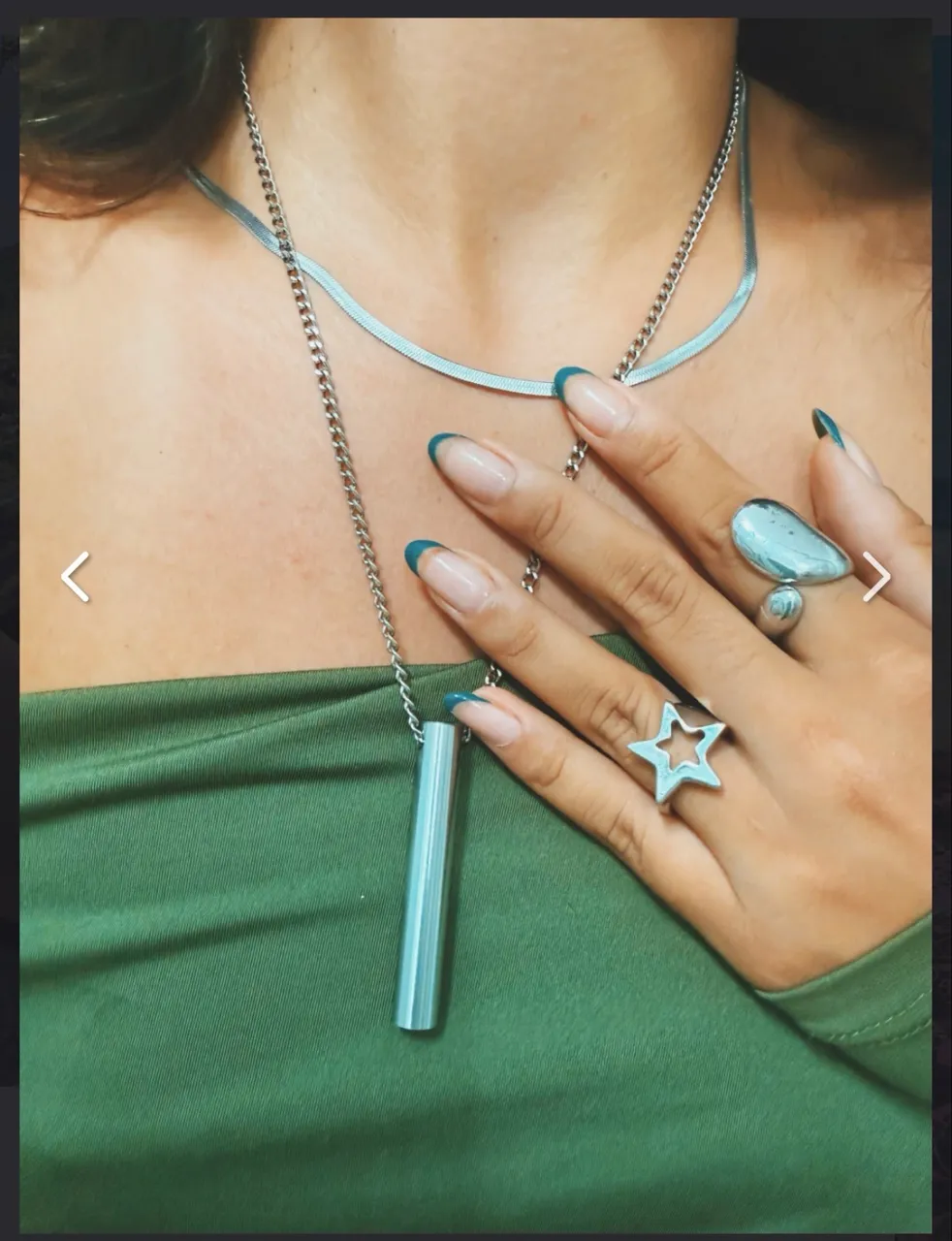This screenshot has width=952, height=1241.
Task: Go to the previous photo
Action: [75, 577]
